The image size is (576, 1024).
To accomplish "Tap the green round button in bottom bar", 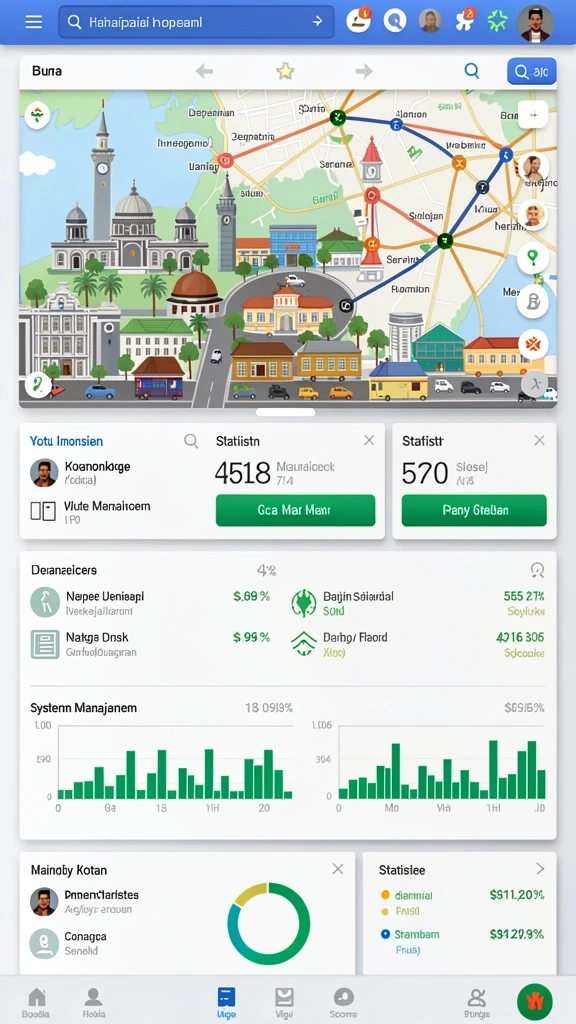I will (x=535, y=1001).
